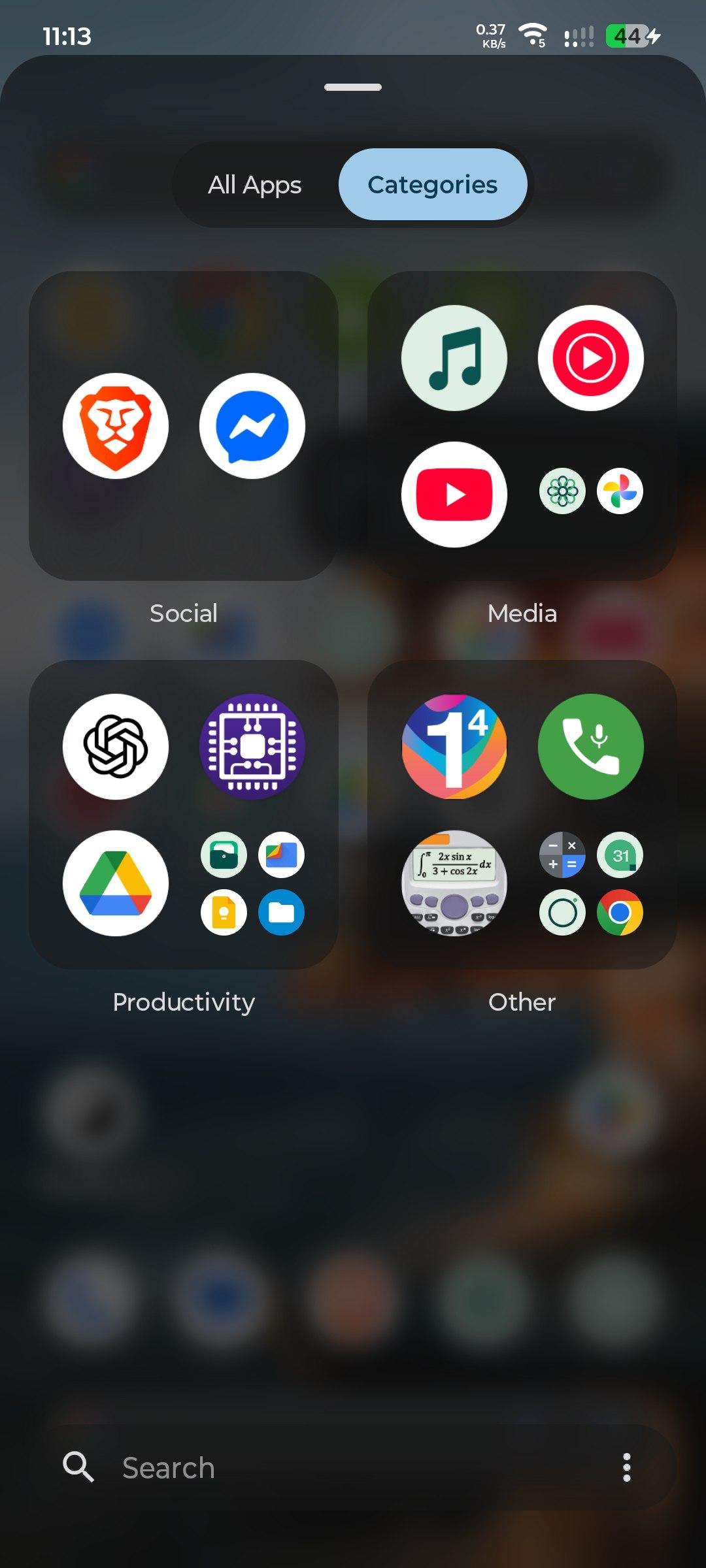Expand the Productivity folder's small icon group
Image resolution: width=706 pixels, height=1568 pixels.
coord(252,883)
